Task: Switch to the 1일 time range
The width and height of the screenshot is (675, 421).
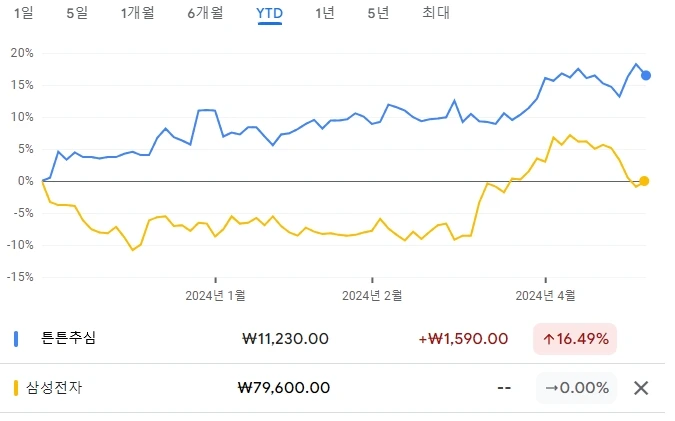Action: click(24, 13)
